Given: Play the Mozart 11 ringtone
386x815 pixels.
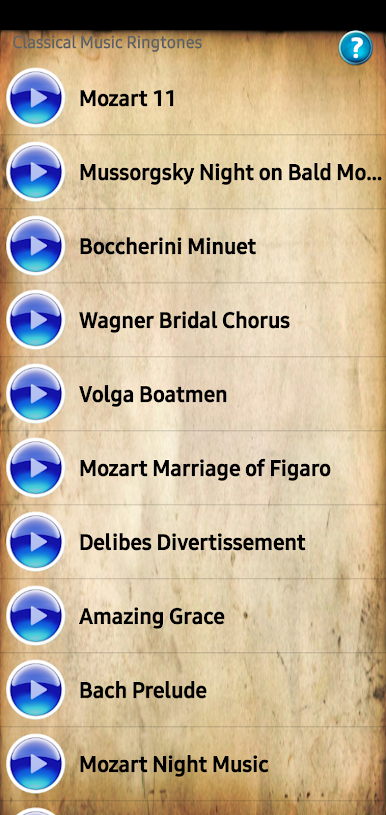Looking at the screenshot, I should pos(35,98).
